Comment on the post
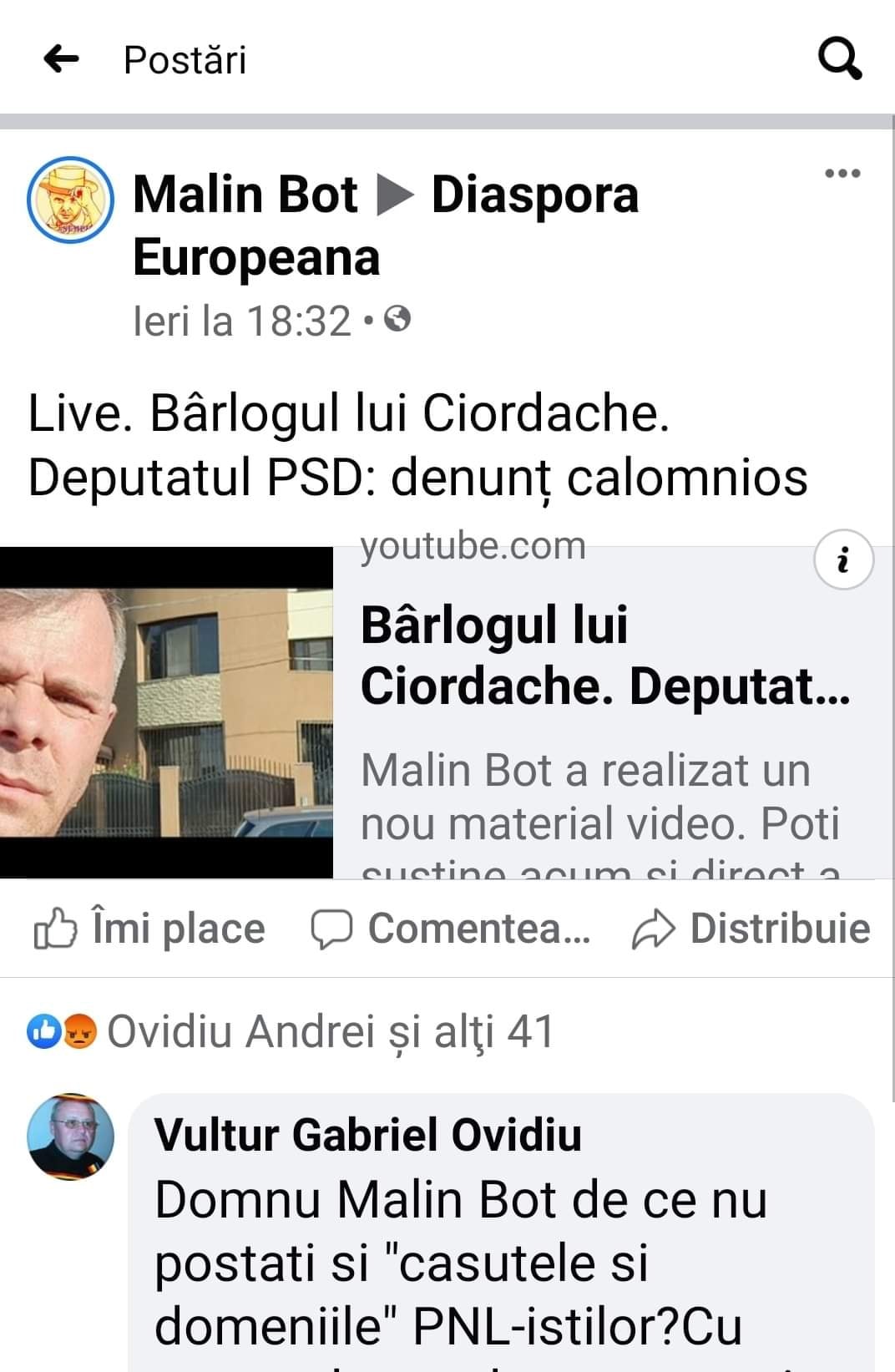Viewport: 895px width, 1372px height. 451,929
